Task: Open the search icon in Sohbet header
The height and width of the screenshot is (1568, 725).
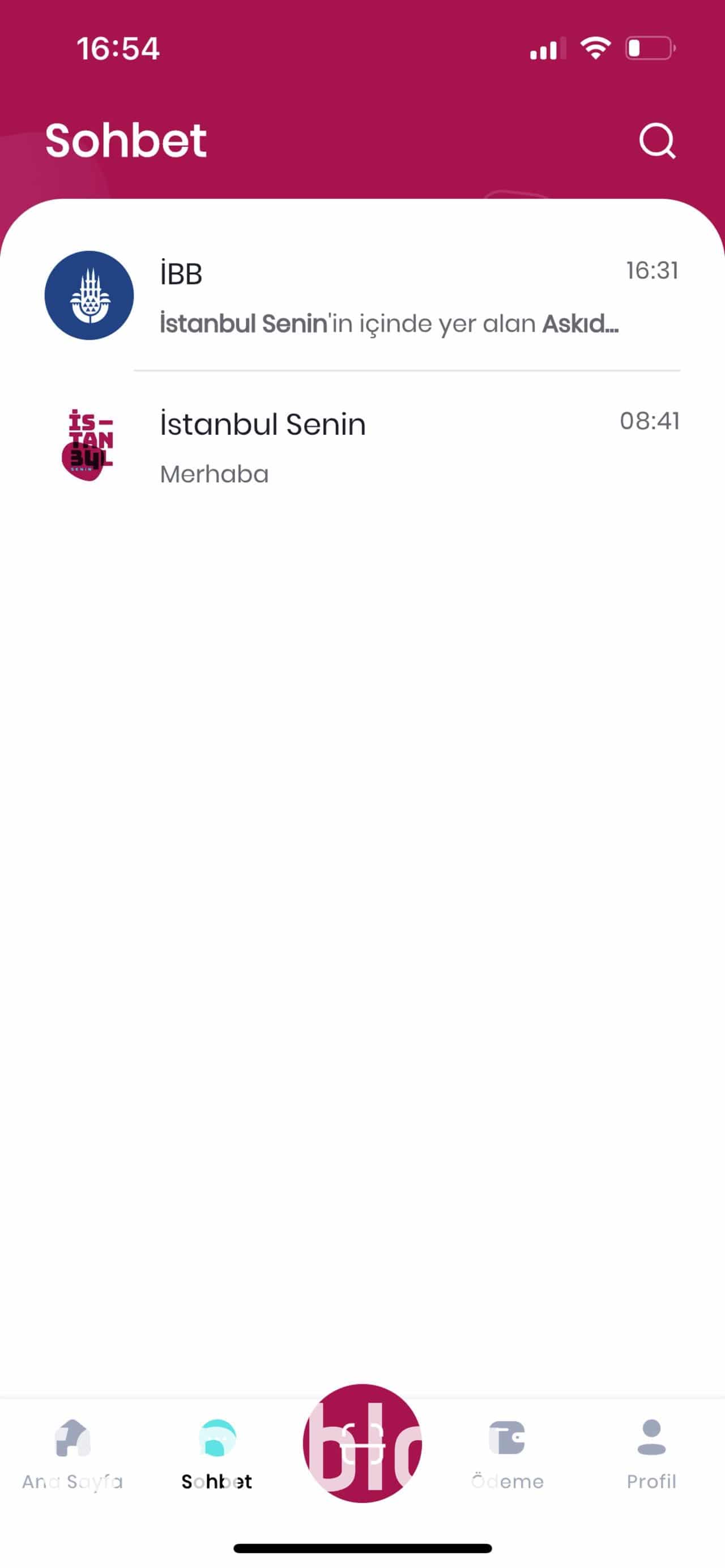Action: pyautogui.click(x=657, y=141)
